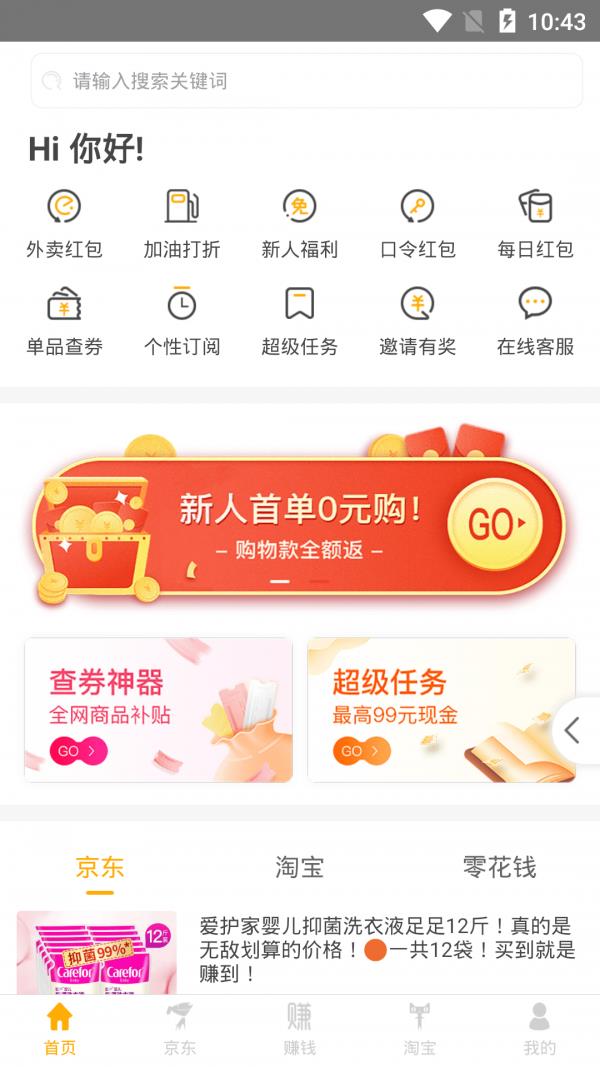Switch to the 零花钱 top tab
This screenshot has width=600, height=1067.
click(499, 867)
